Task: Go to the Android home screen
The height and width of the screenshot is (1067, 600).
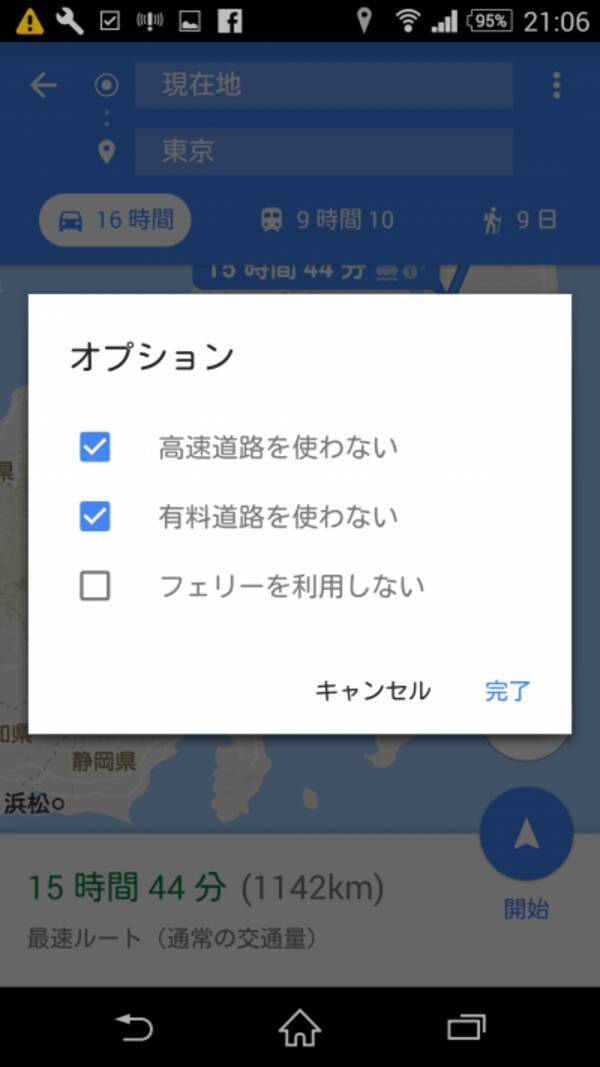Action: pyautogui.click(x=299, y=1027)
